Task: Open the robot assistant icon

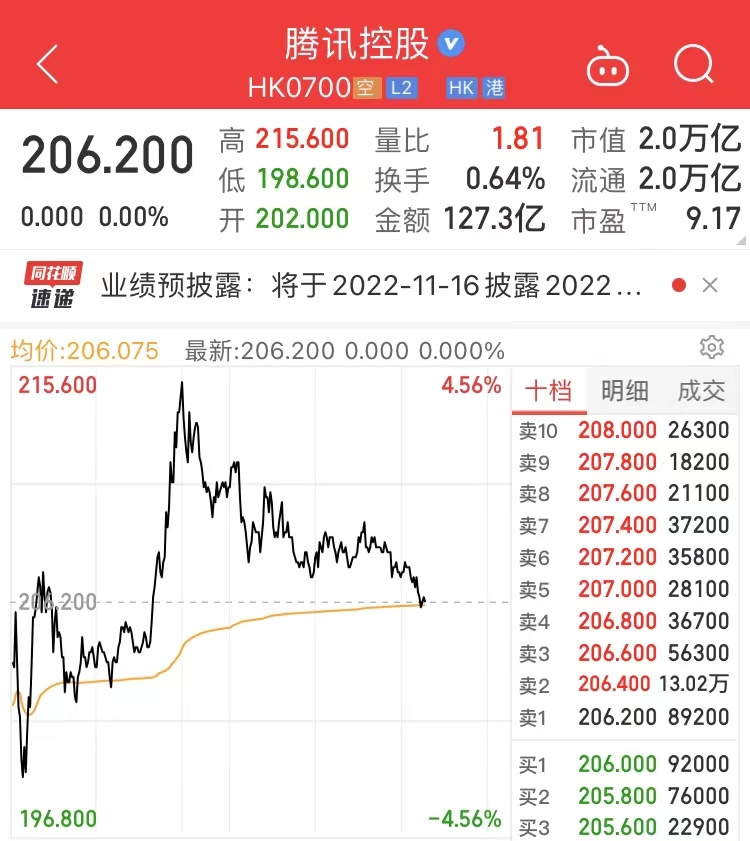Action: click(609, 66)
